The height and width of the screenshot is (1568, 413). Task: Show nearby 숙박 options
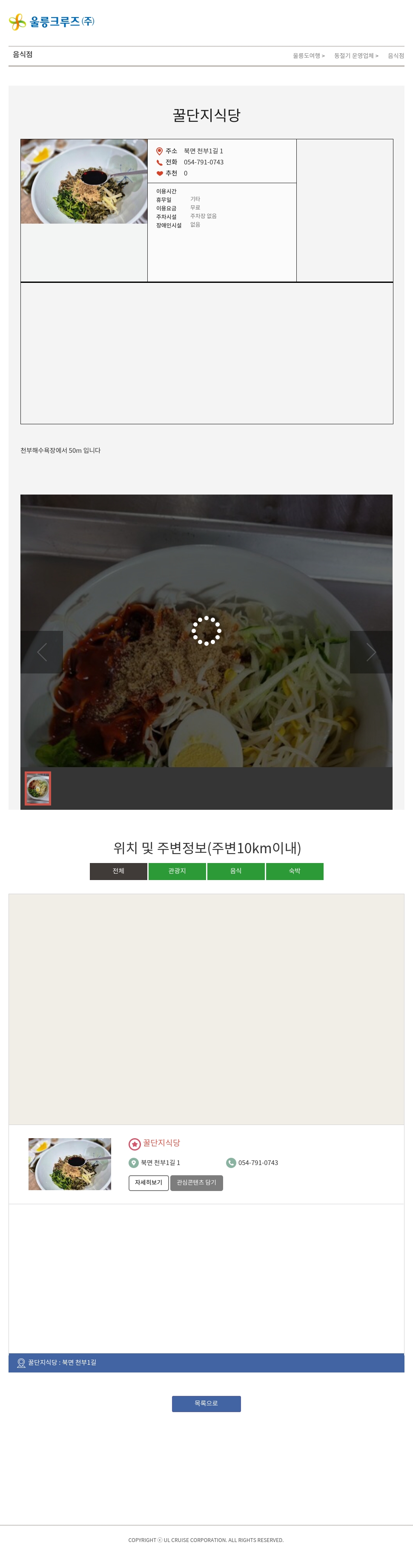(294, 871)
